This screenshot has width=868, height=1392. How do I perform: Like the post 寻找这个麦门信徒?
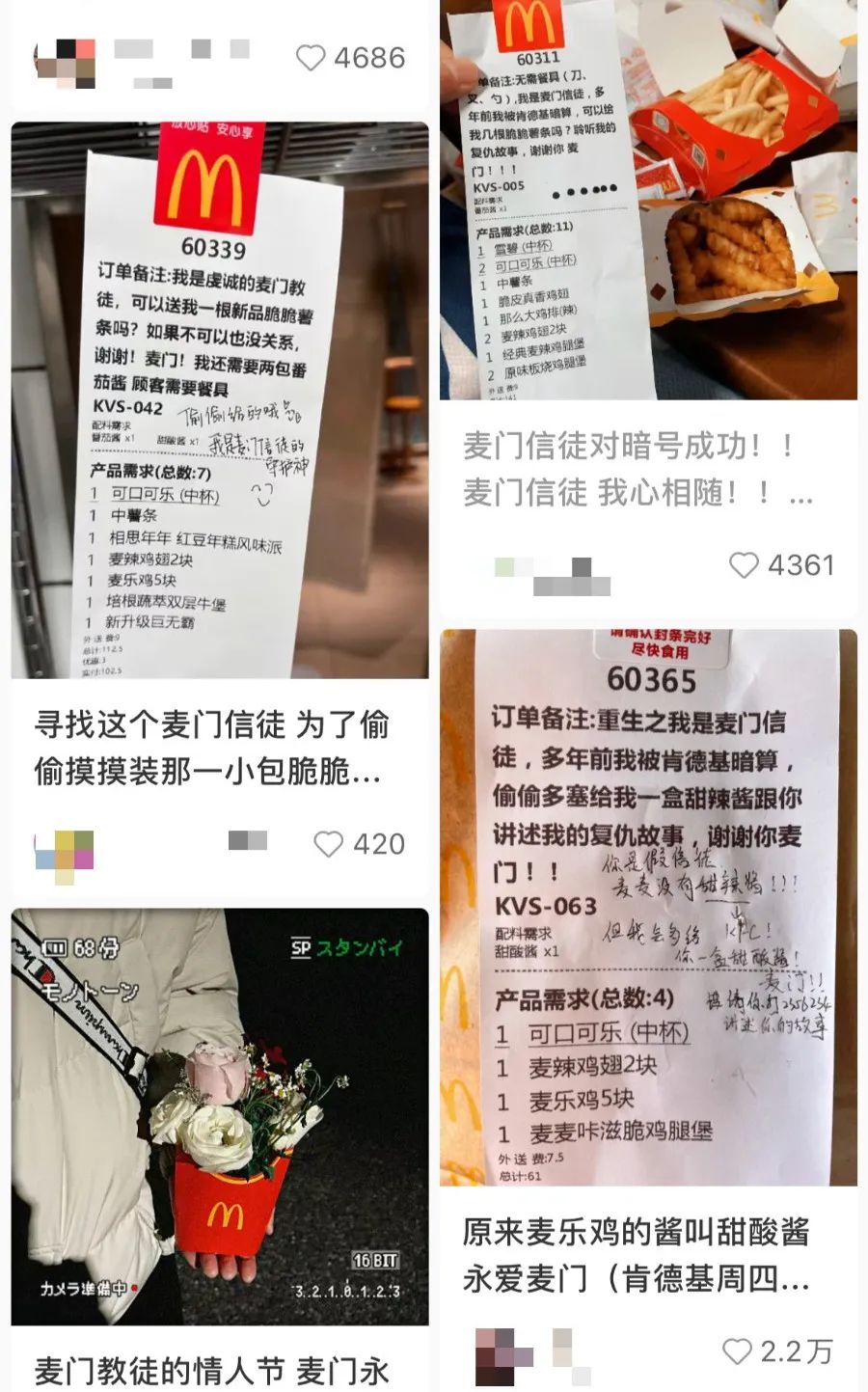coord(329,844)
